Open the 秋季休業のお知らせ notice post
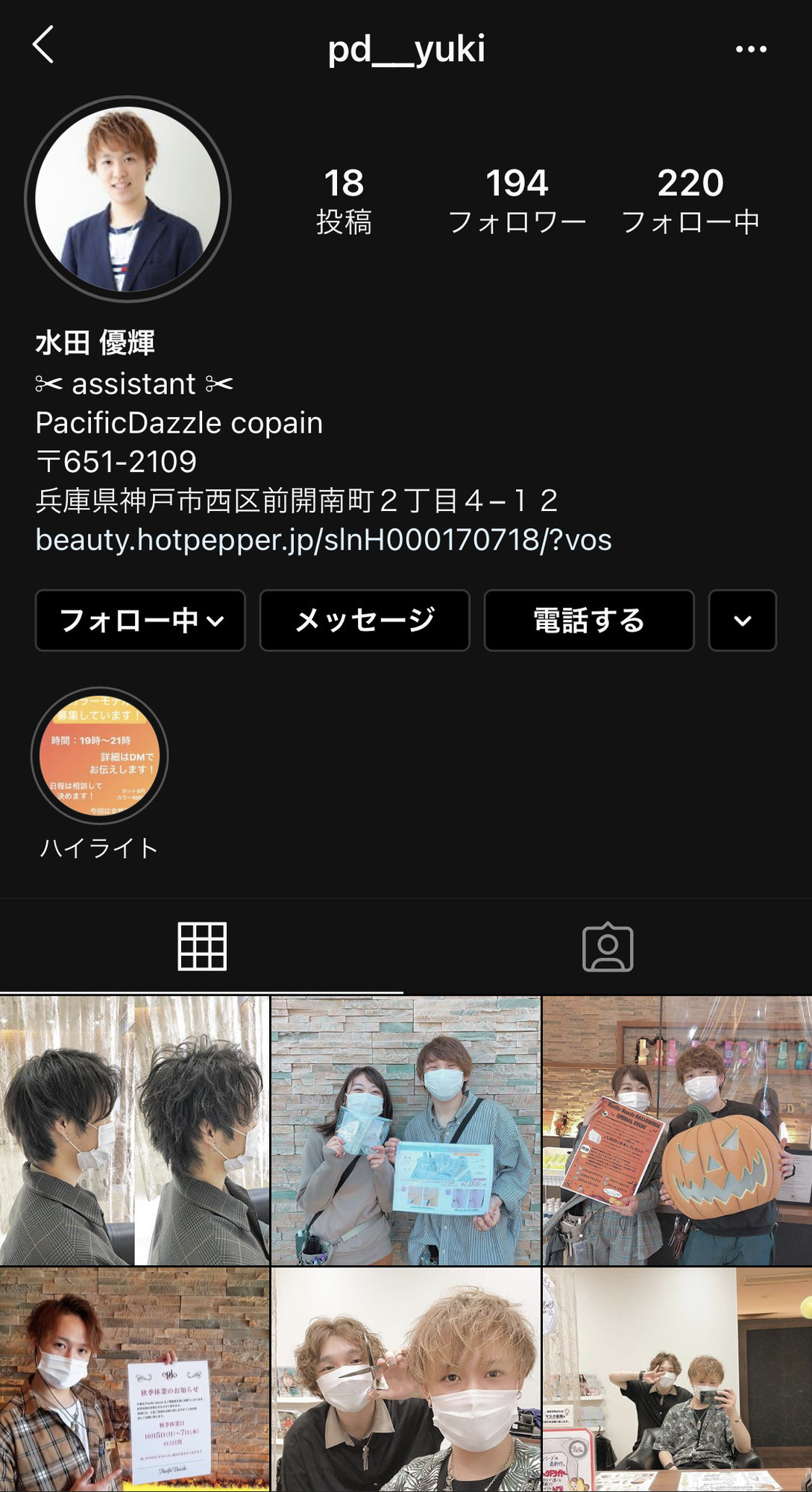The width and height of the screenshot is (812, 1492). [x=134, y=1379]
